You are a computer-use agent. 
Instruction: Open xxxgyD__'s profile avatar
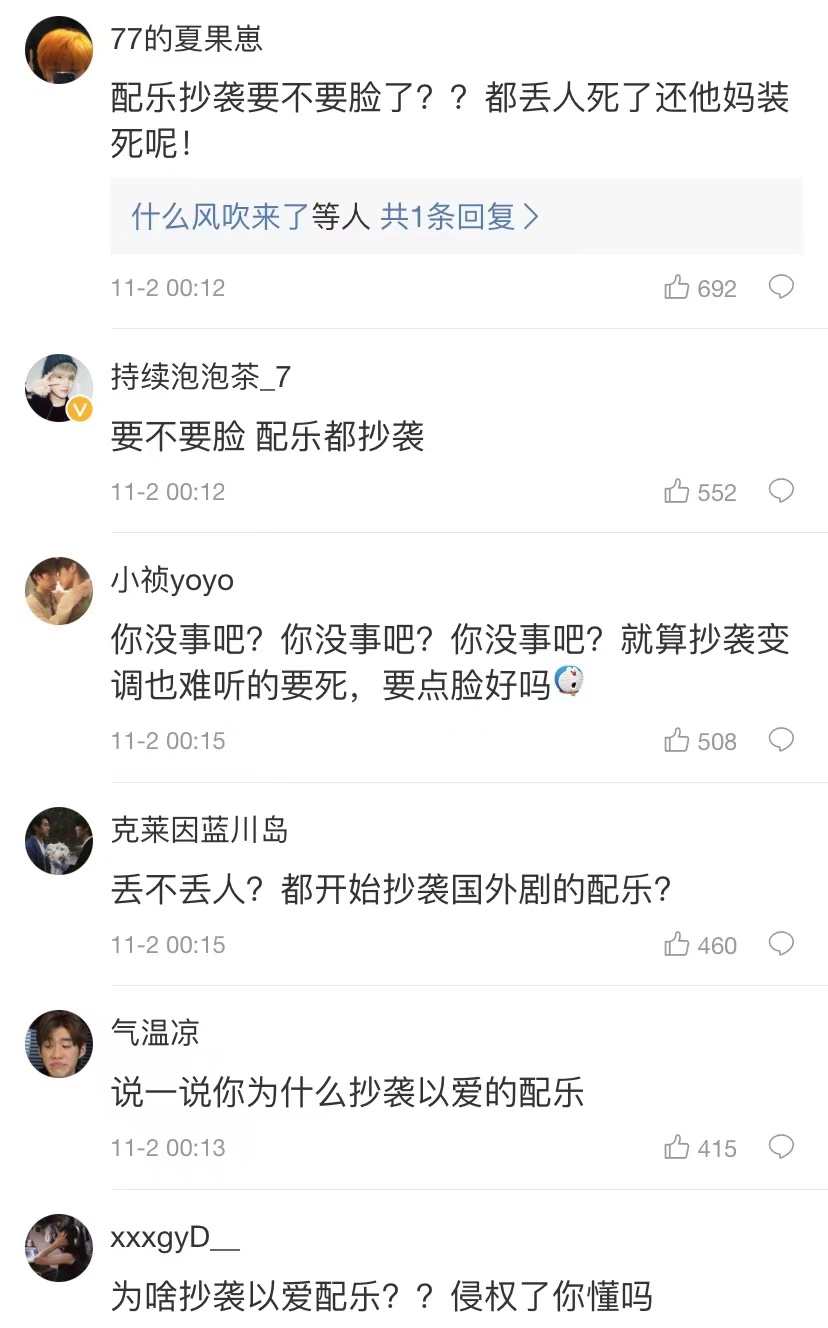point(59,1247)
